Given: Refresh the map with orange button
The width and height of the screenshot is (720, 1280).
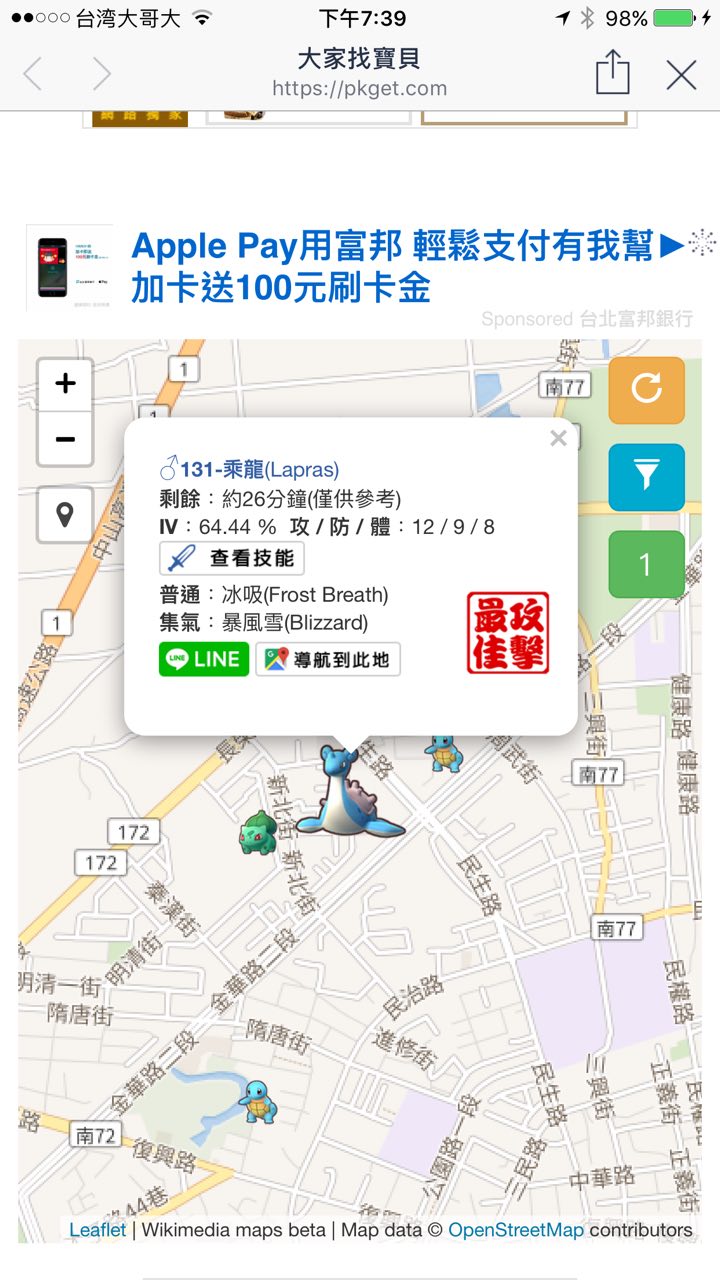Looking at the screenshot, I should tap(646, 389).
